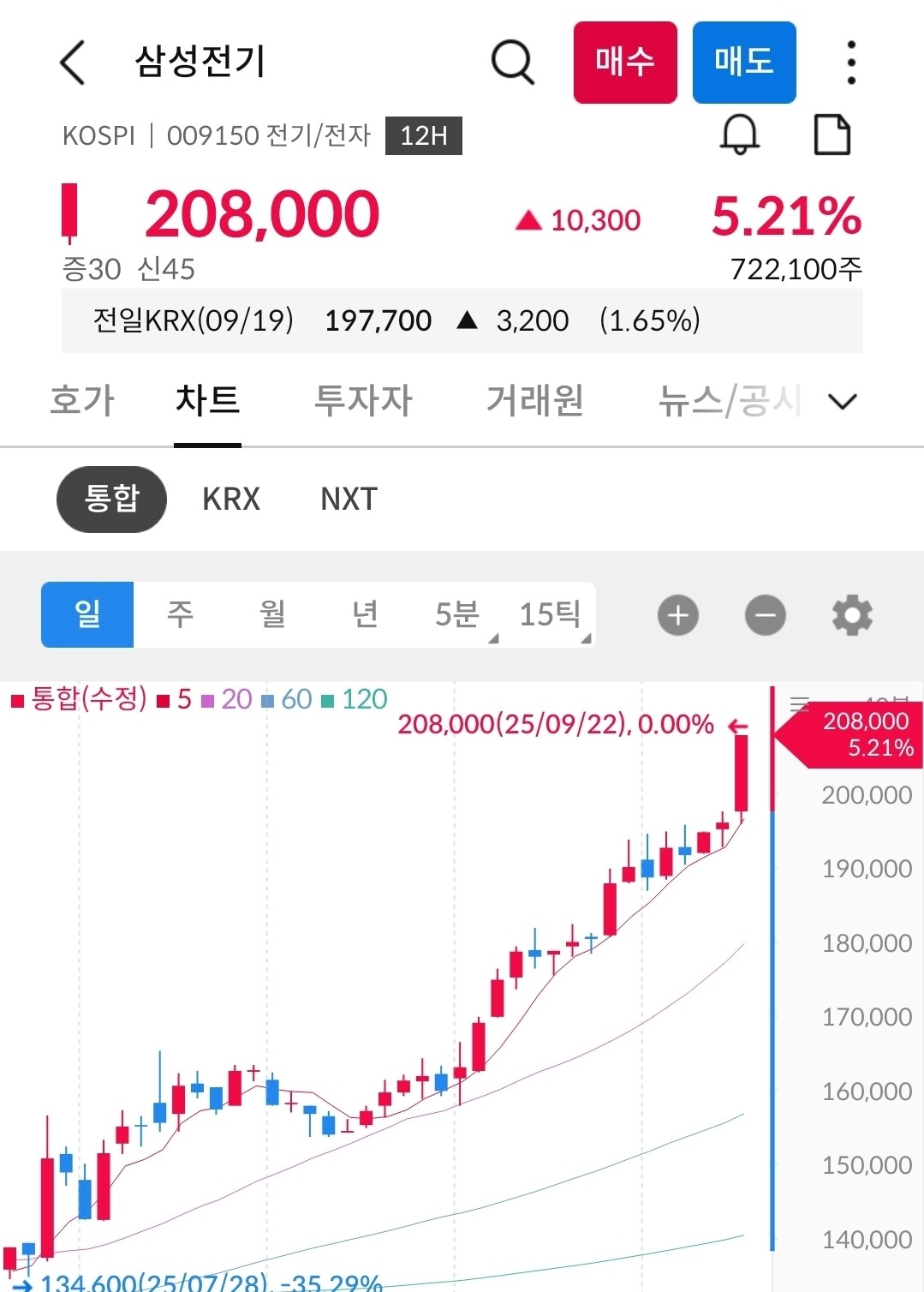Go back using the back arrow

coord(73,63)
